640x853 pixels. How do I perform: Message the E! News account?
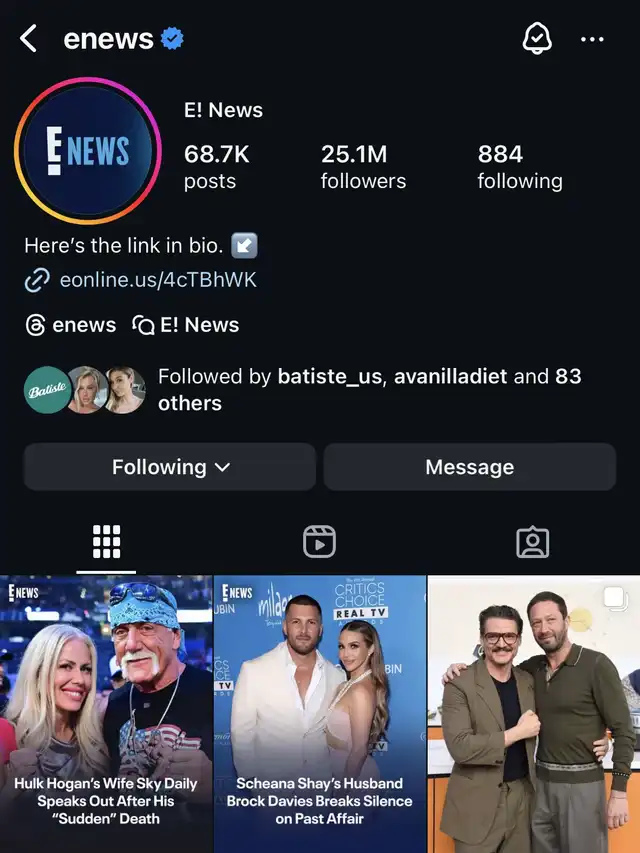(x=469, y=467)
